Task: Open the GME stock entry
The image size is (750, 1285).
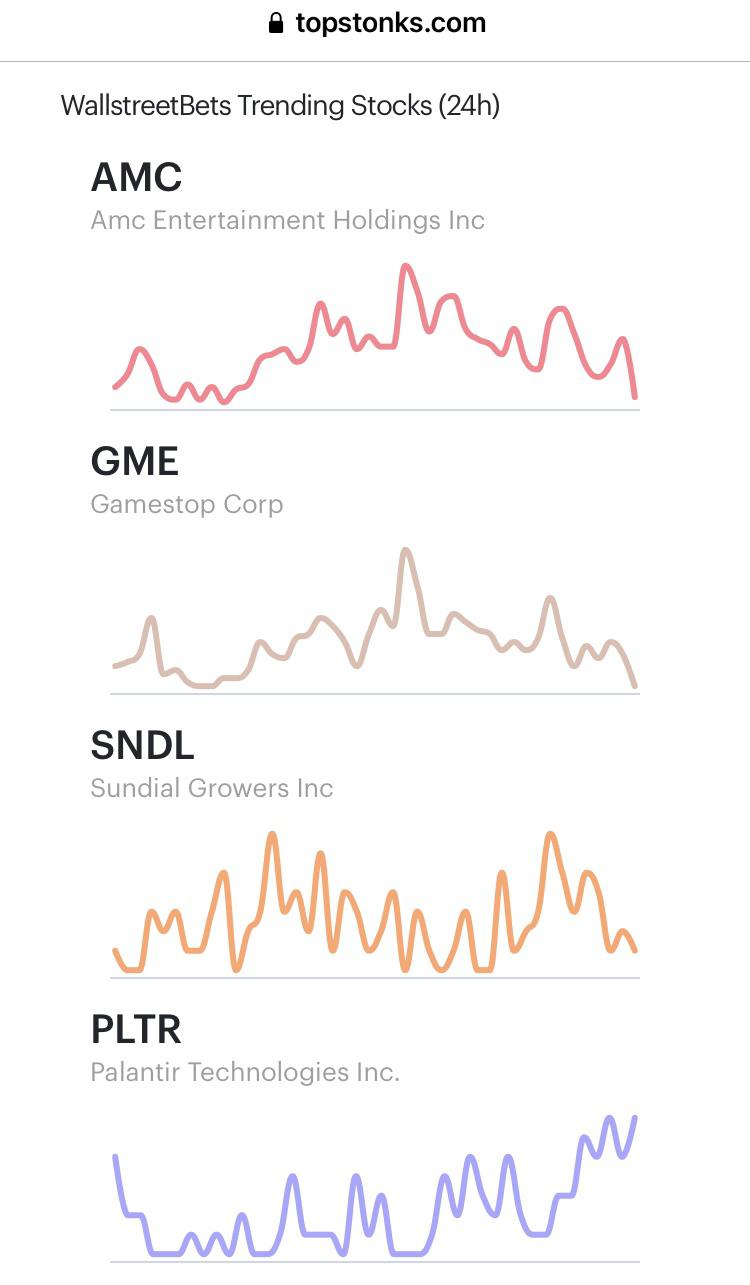Action: (134, 461)
